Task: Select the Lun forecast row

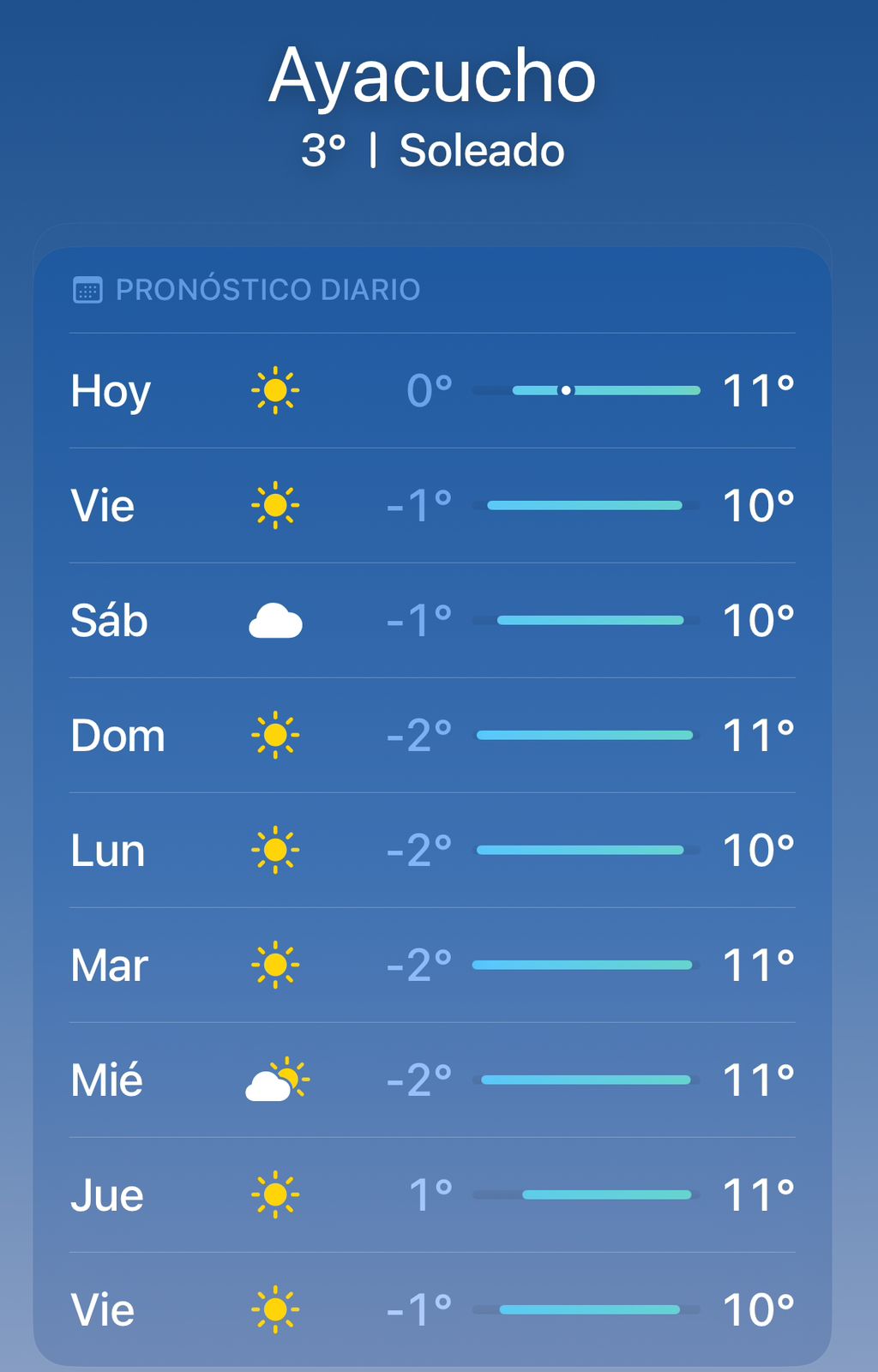Action: (x=432, y=851)
